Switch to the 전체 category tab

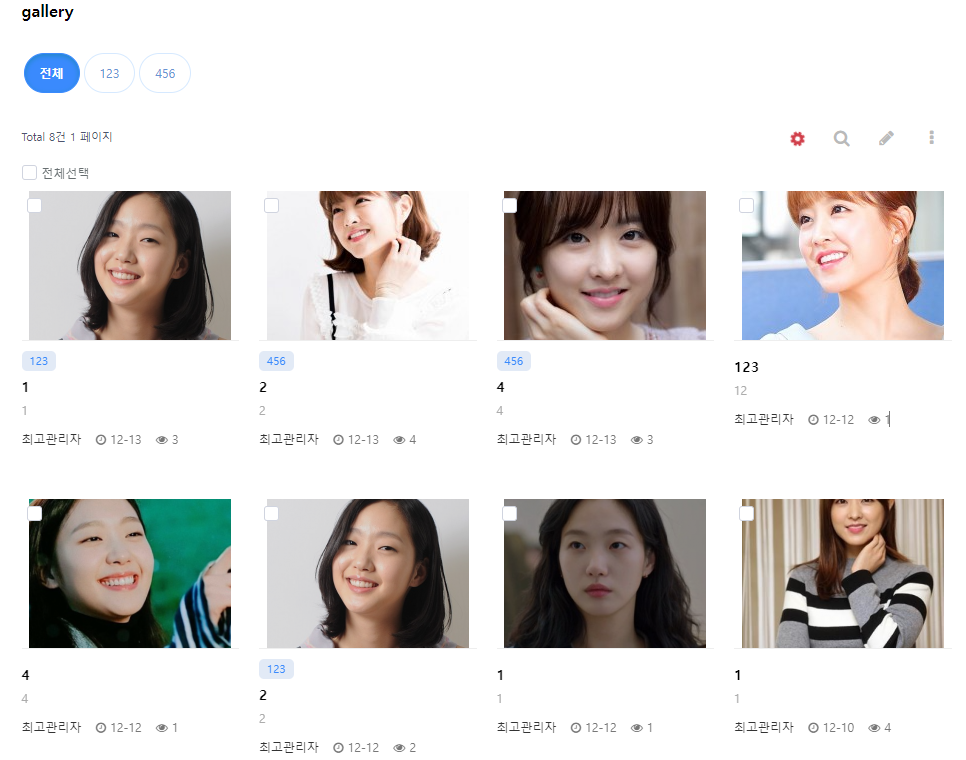52,73
